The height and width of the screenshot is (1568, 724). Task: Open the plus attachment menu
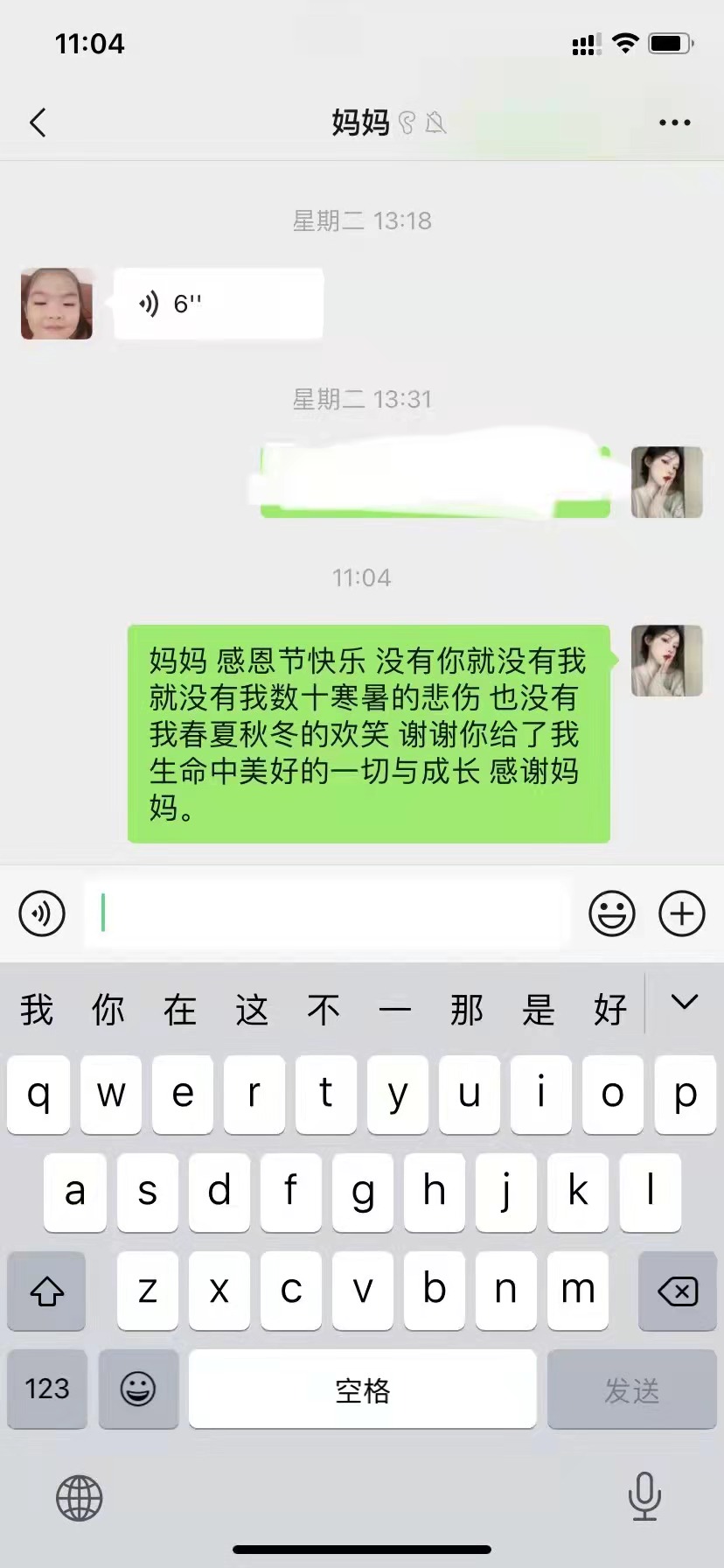click(x=682, y=913)
